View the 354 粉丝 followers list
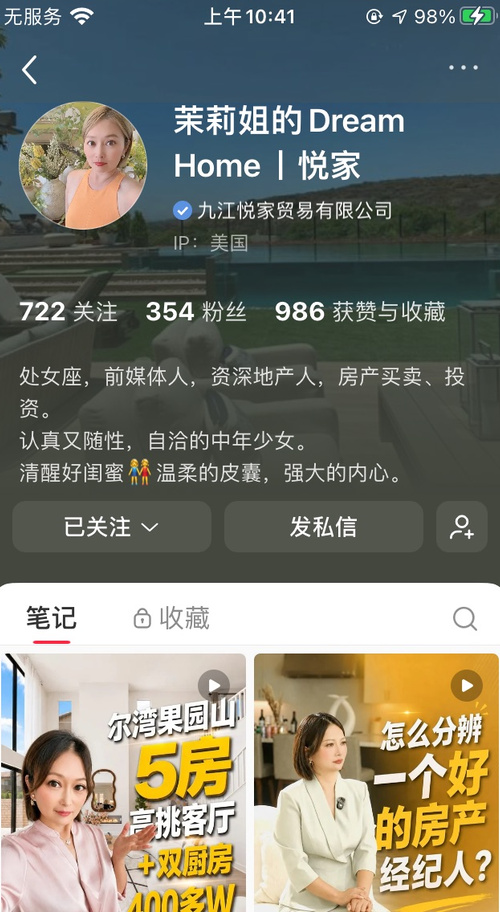The image size is (500, 912). click(196, 312)
